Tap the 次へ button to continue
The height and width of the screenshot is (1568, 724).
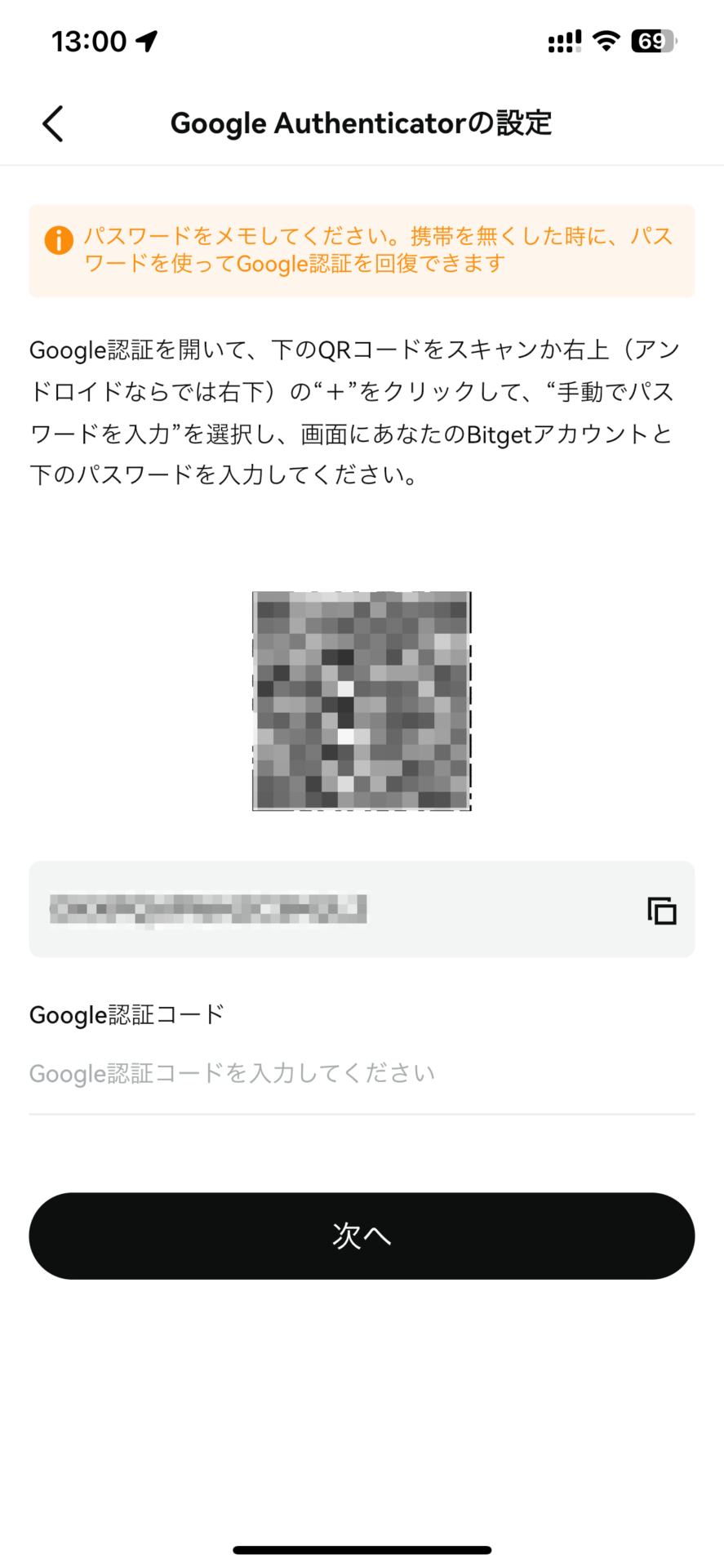click(362, 1236)
